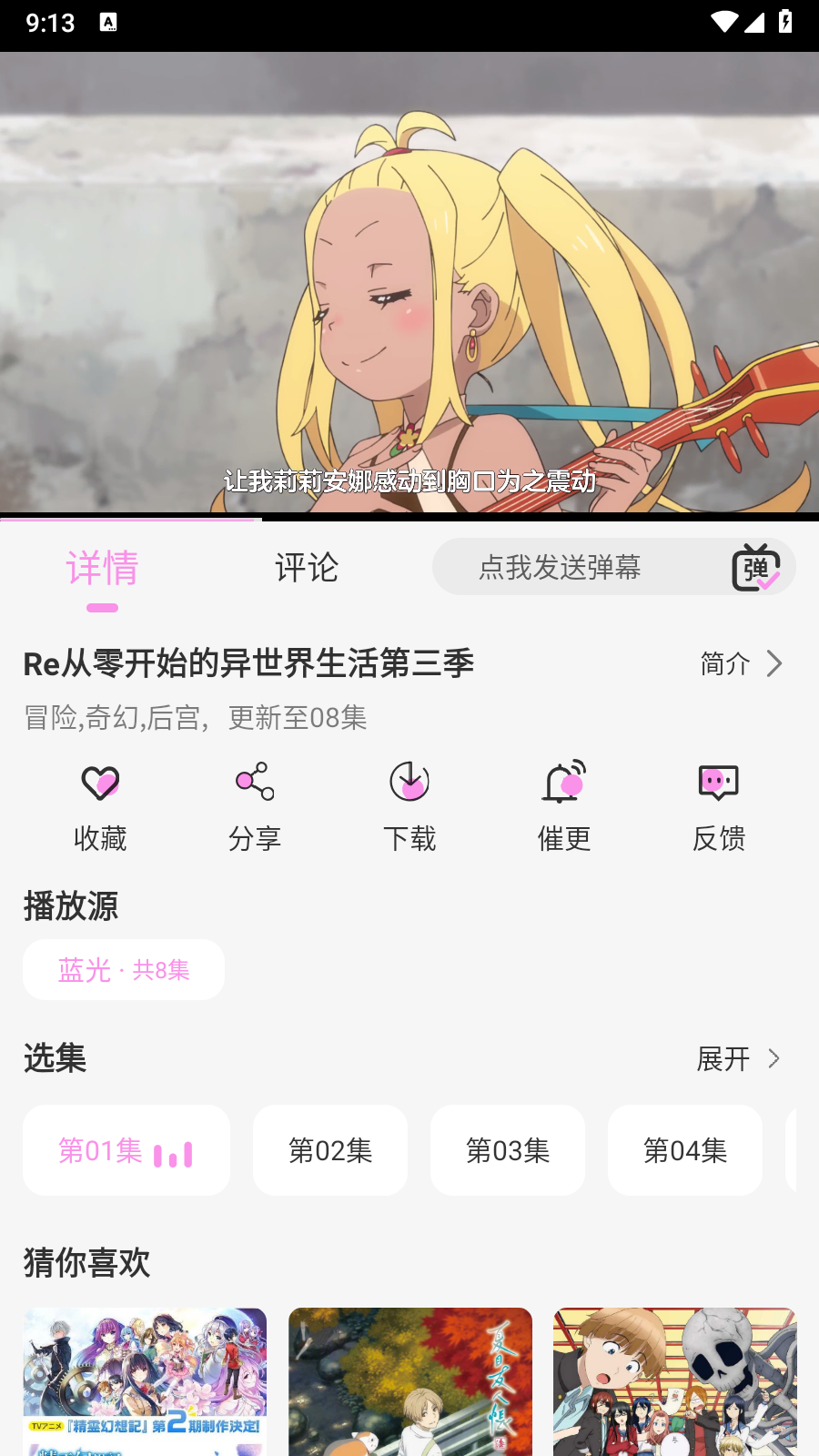
Task: Play episode 第04集
Action: pyautogui.click(x=685, y=1150)
